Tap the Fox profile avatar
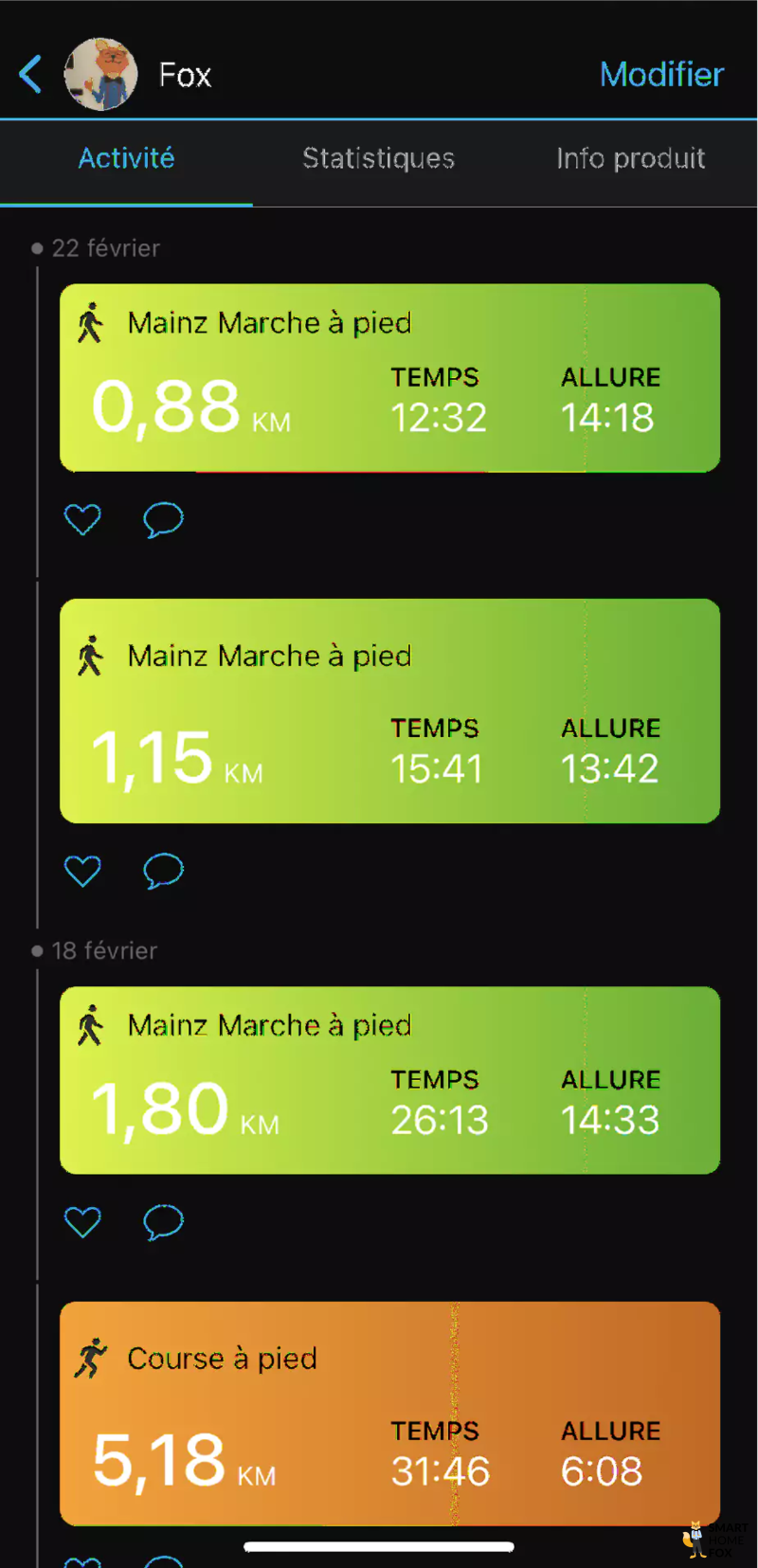Viewport: 758px width, 1568px height. pos(100,73)
